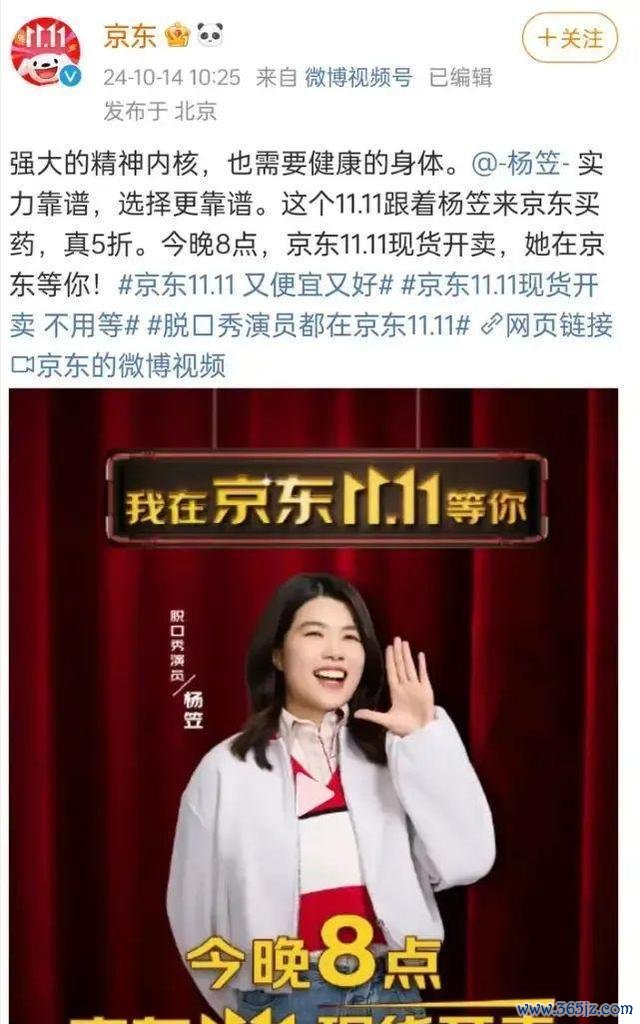Open 京东's profile avatar

click(x=44, y=51)
